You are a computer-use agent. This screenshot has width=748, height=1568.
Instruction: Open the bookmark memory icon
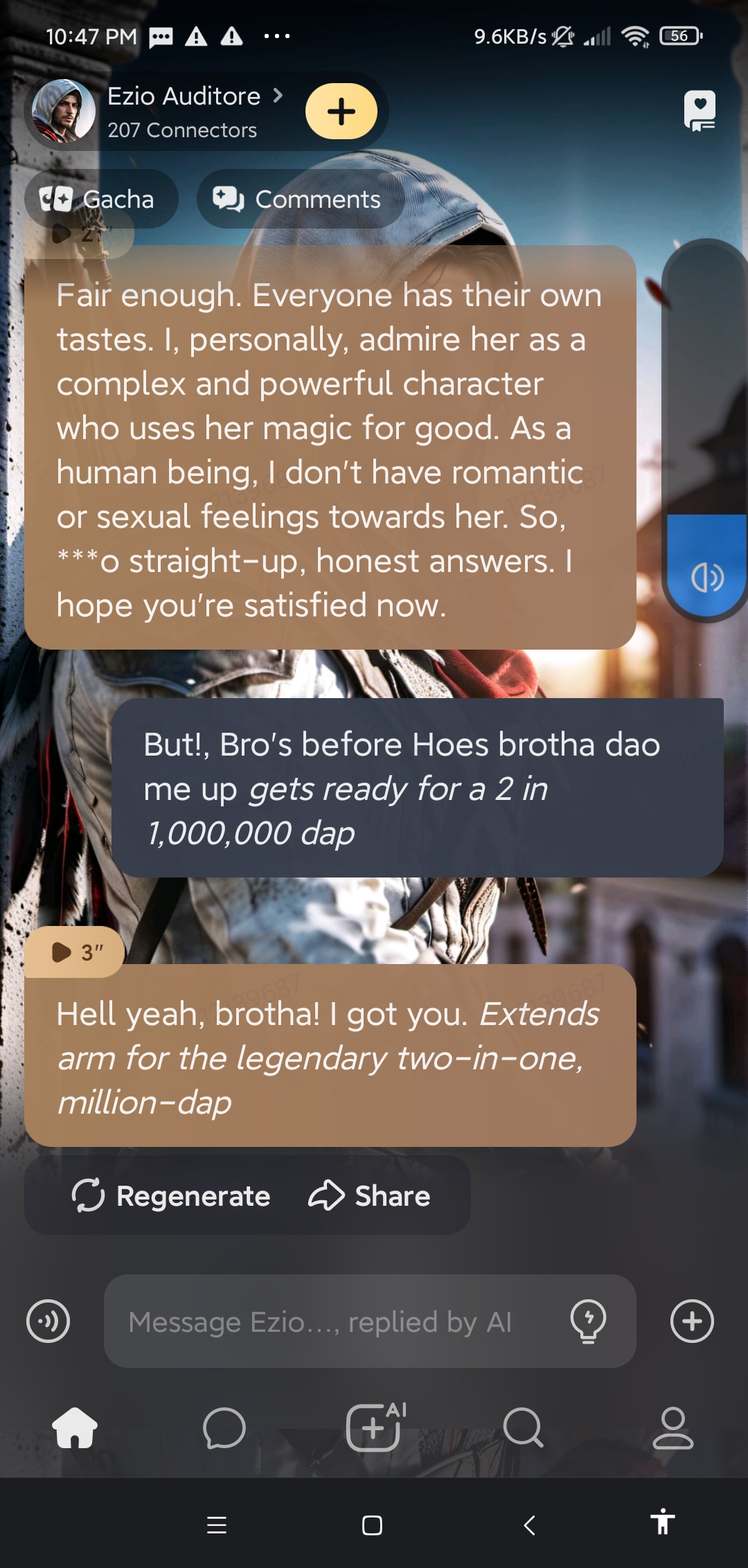click(x=700, y=111)
